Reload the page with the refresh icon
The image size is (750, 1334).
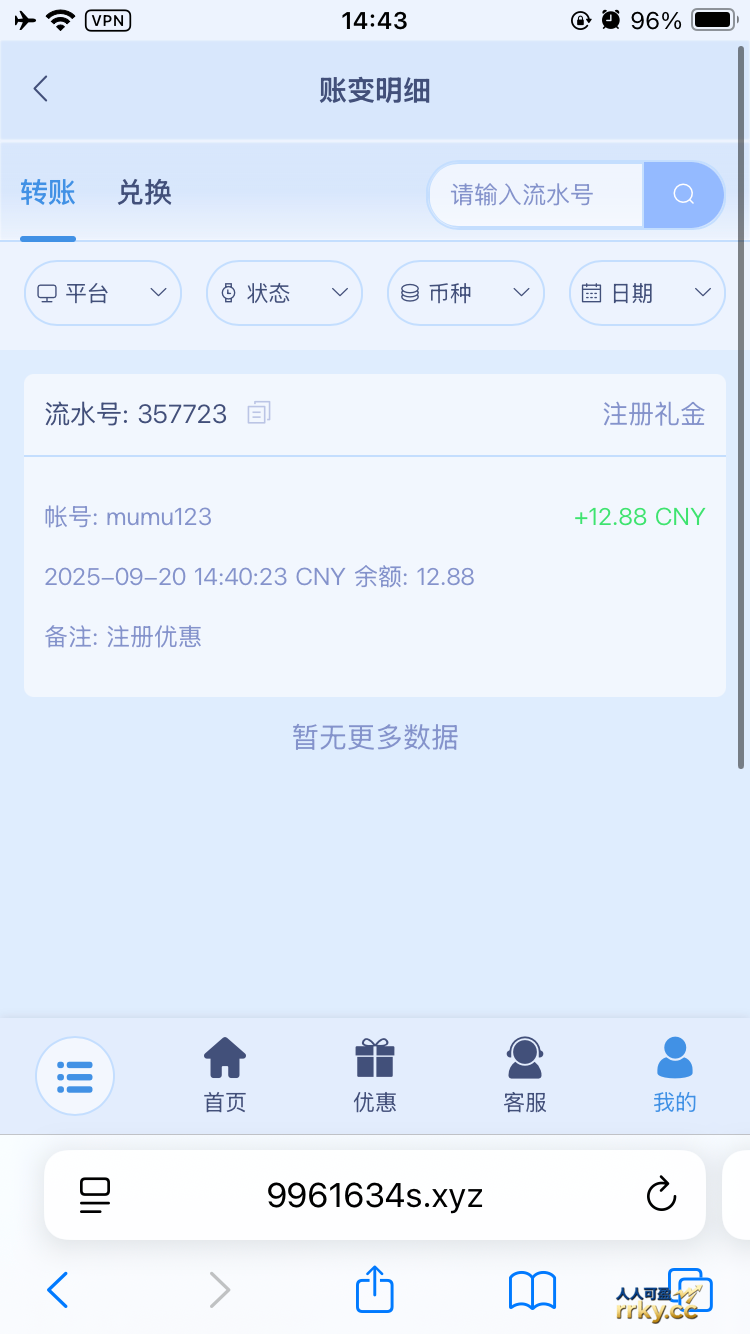[x=661, y=1194]
